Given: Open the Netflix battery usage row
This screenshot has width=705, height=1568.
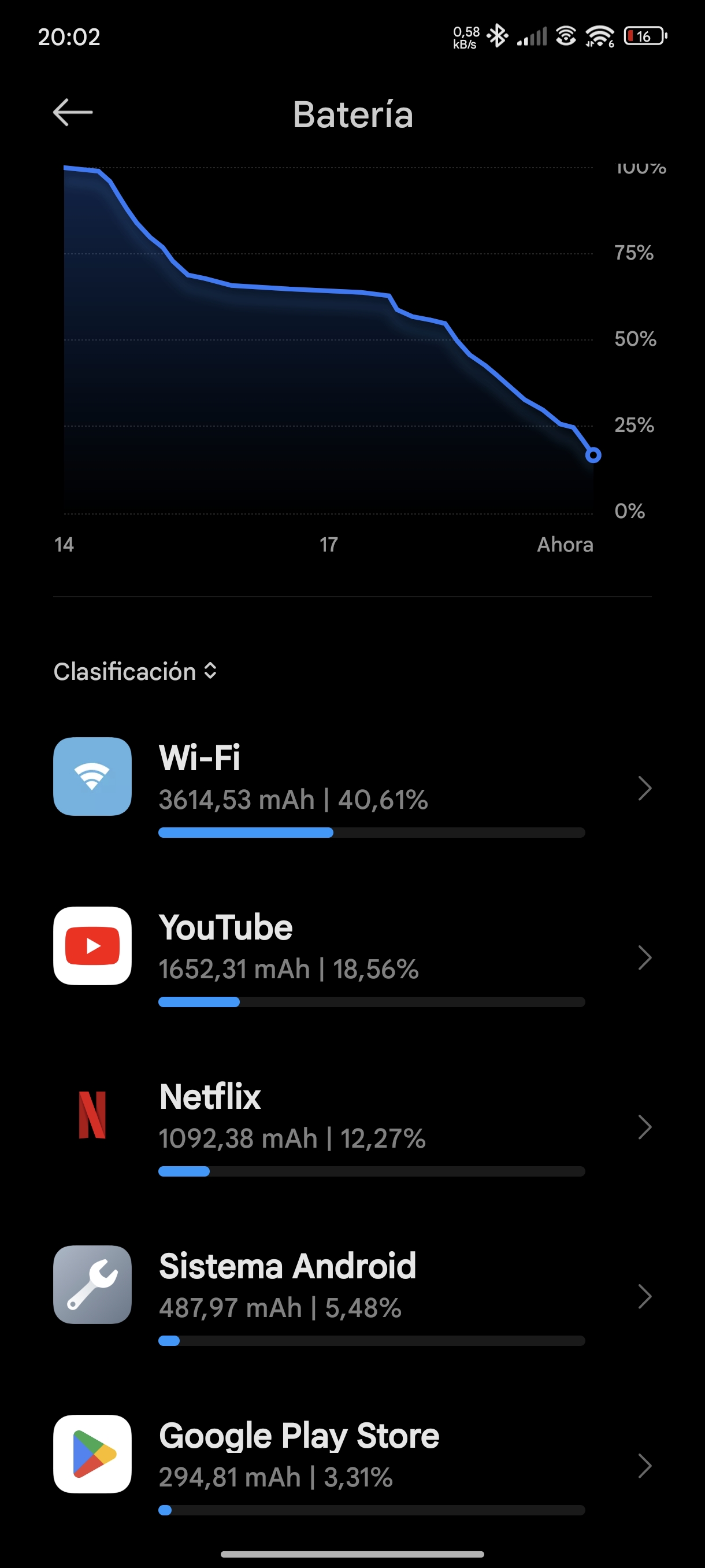Looking at the screenshot, I should tap(352, 1126).
